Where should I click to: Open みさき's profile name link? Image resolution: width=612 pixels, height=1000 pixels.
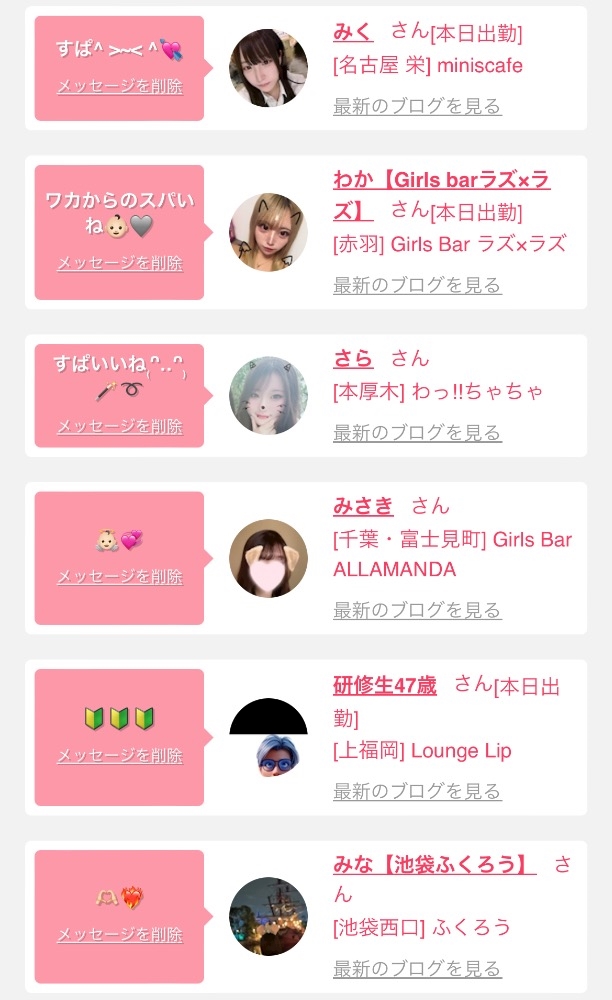[x=363, y=506]
